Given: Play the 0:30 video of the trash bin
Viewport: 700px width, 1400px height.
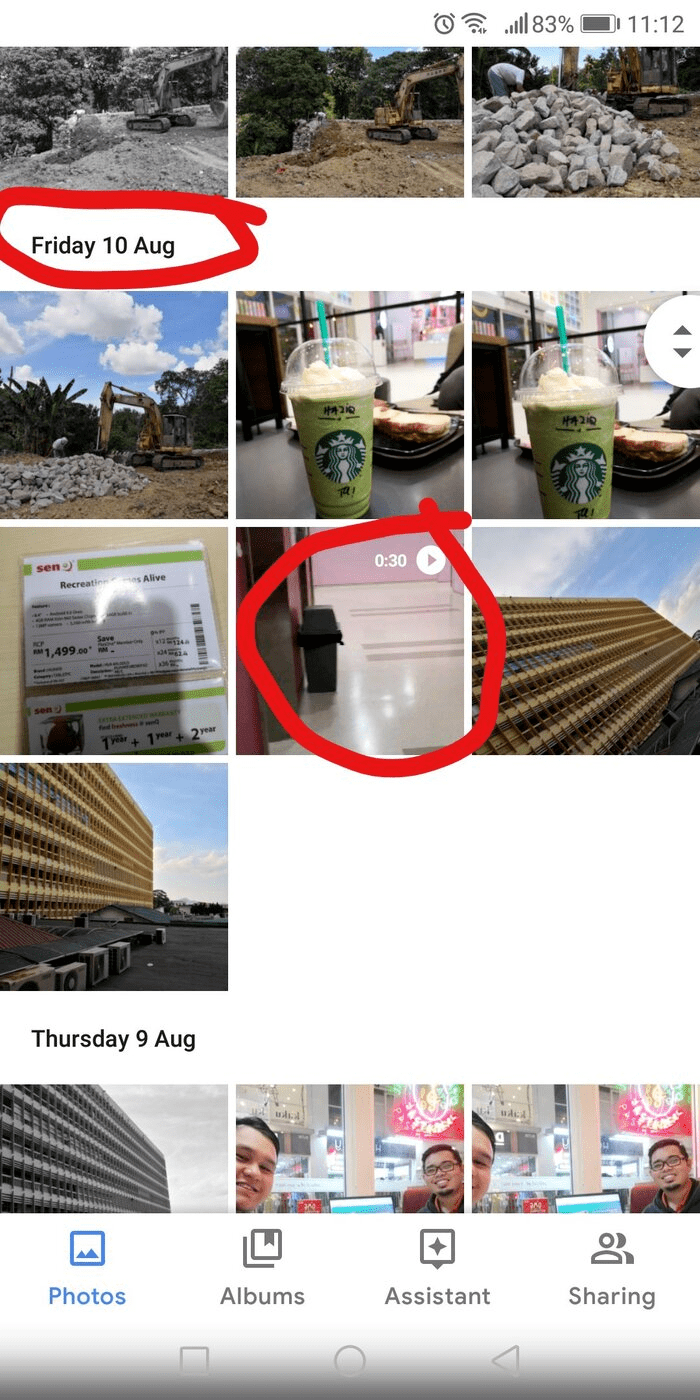Looking at the screenshot, I should point(350,641).
